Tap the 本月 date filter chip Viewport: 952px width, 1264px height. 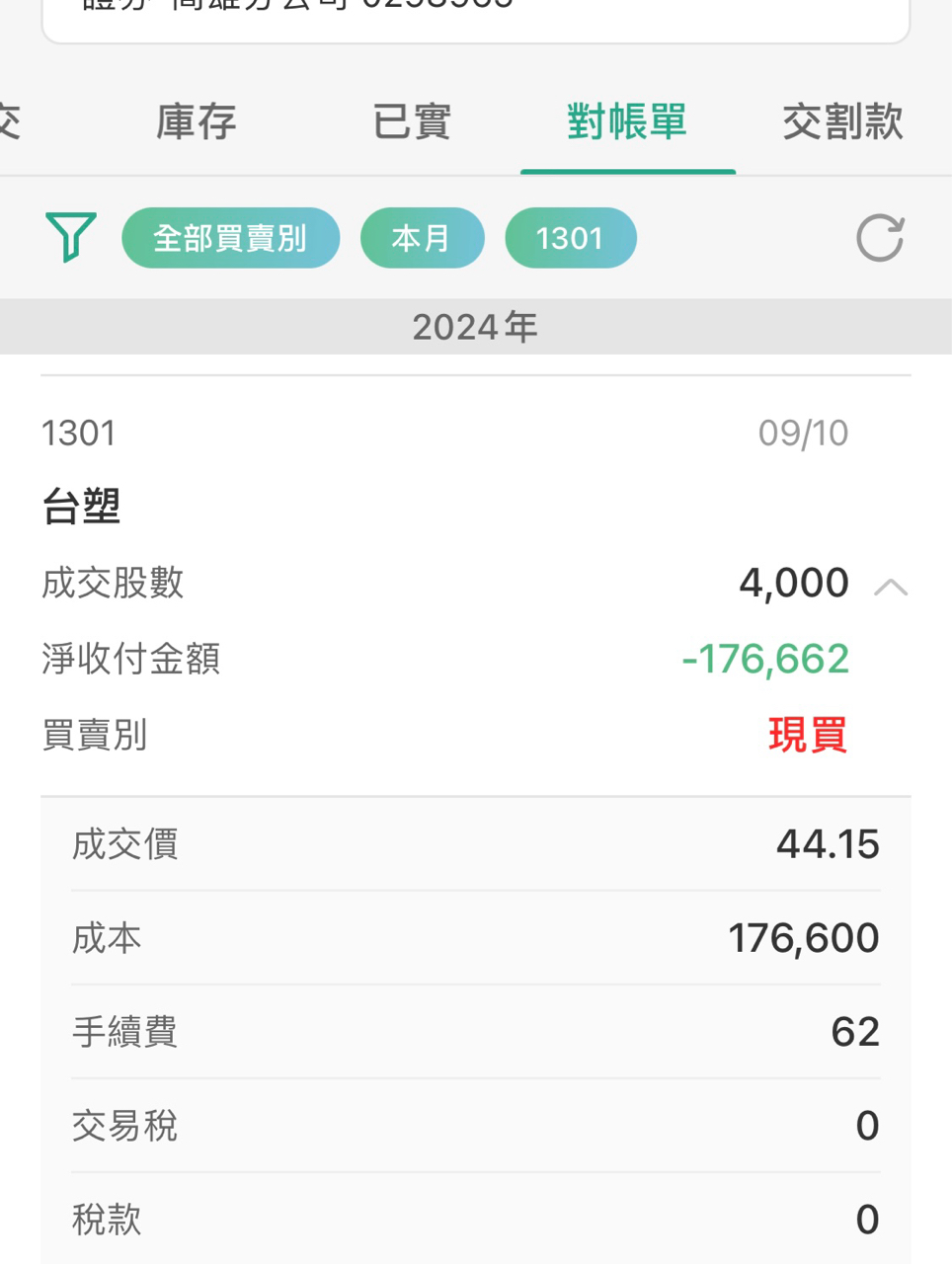[x=422, y=238]
